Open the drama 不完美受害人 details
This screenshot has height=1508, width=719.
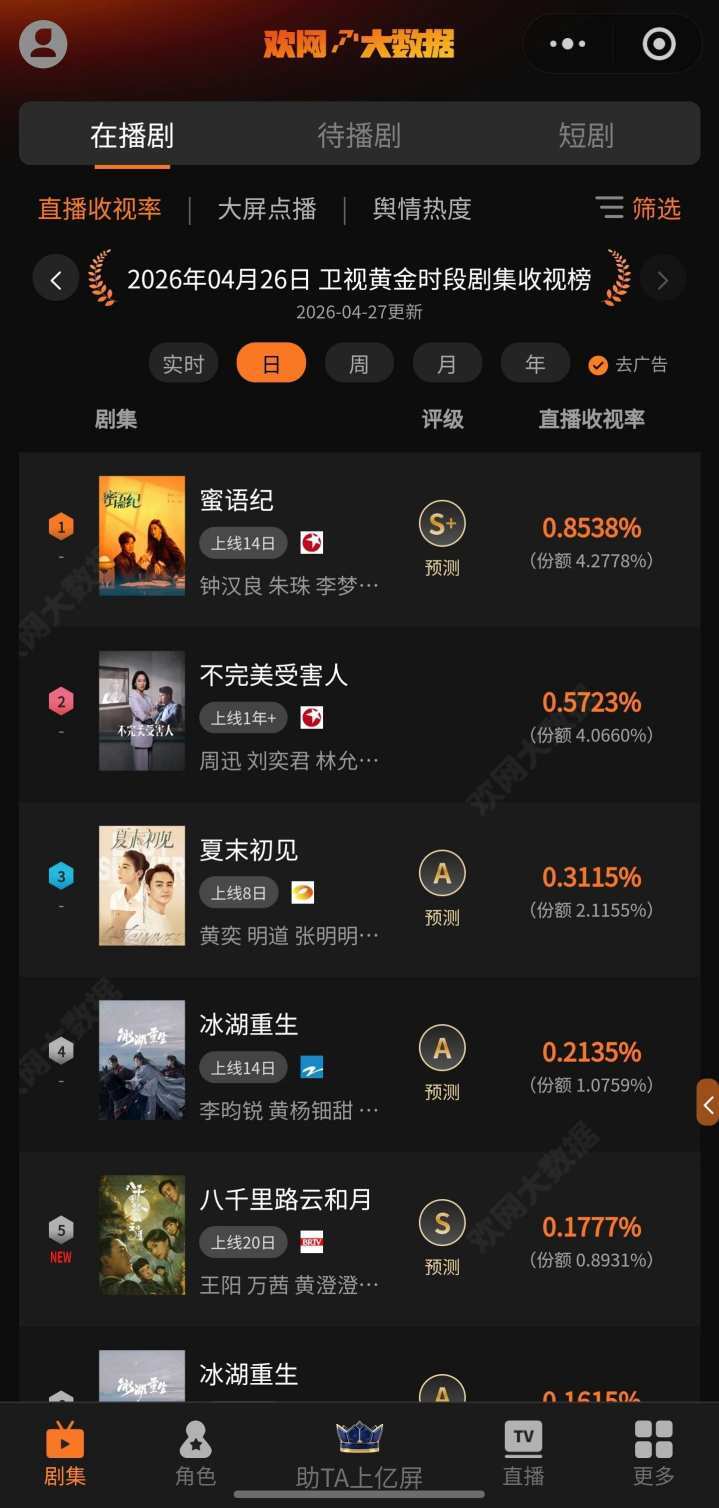[273, 675]
